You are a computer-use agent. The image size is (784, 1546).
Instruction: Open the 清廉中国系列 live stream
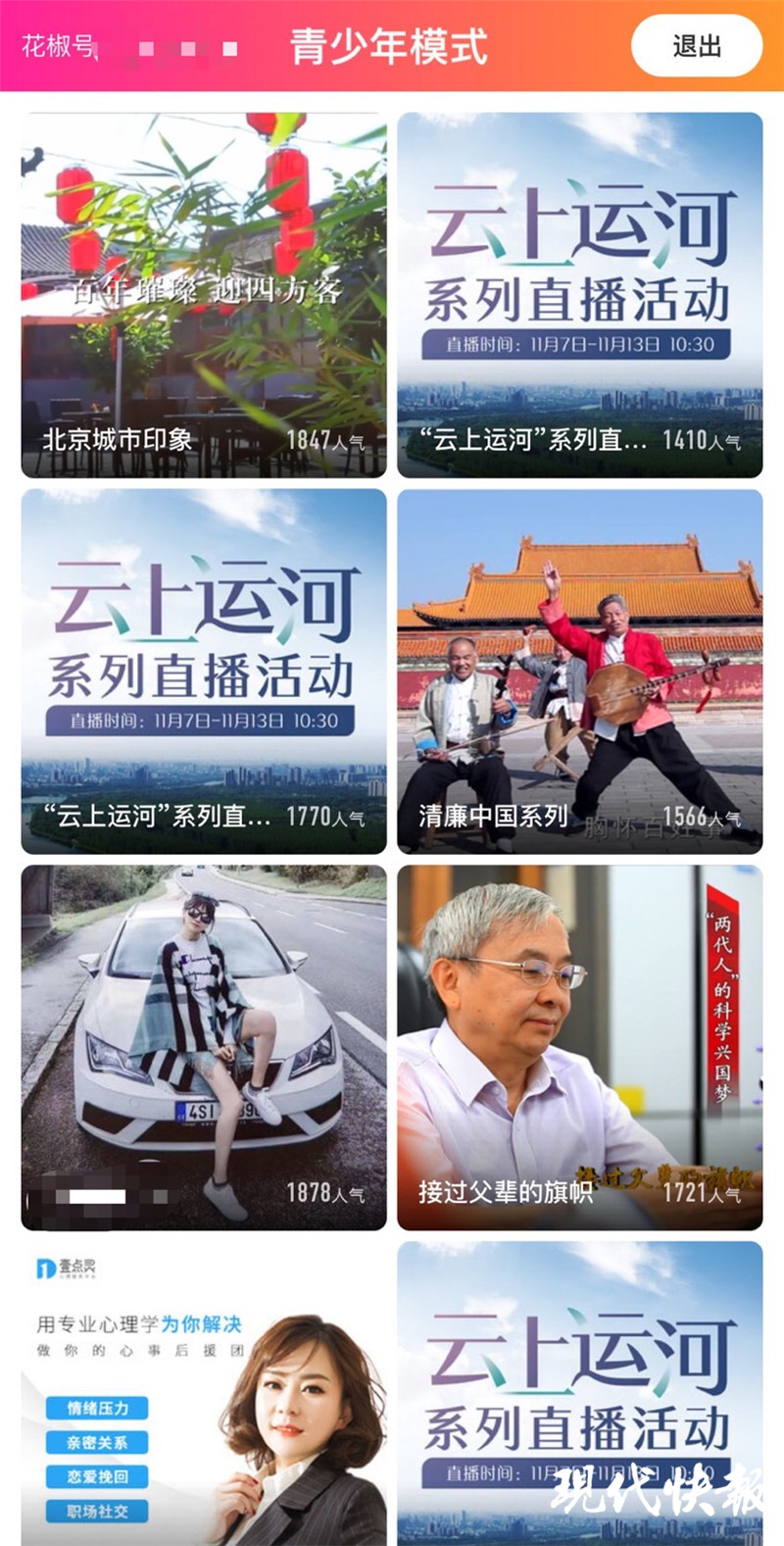coord(583,667)
